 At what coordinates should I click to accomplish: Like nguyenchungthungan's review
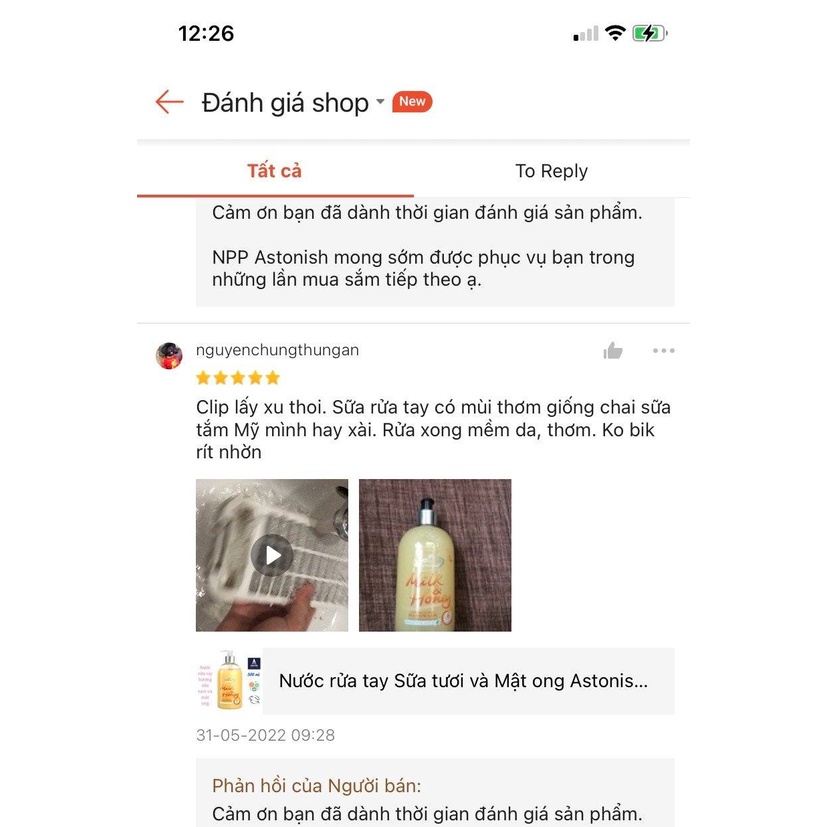pos(613,351)
